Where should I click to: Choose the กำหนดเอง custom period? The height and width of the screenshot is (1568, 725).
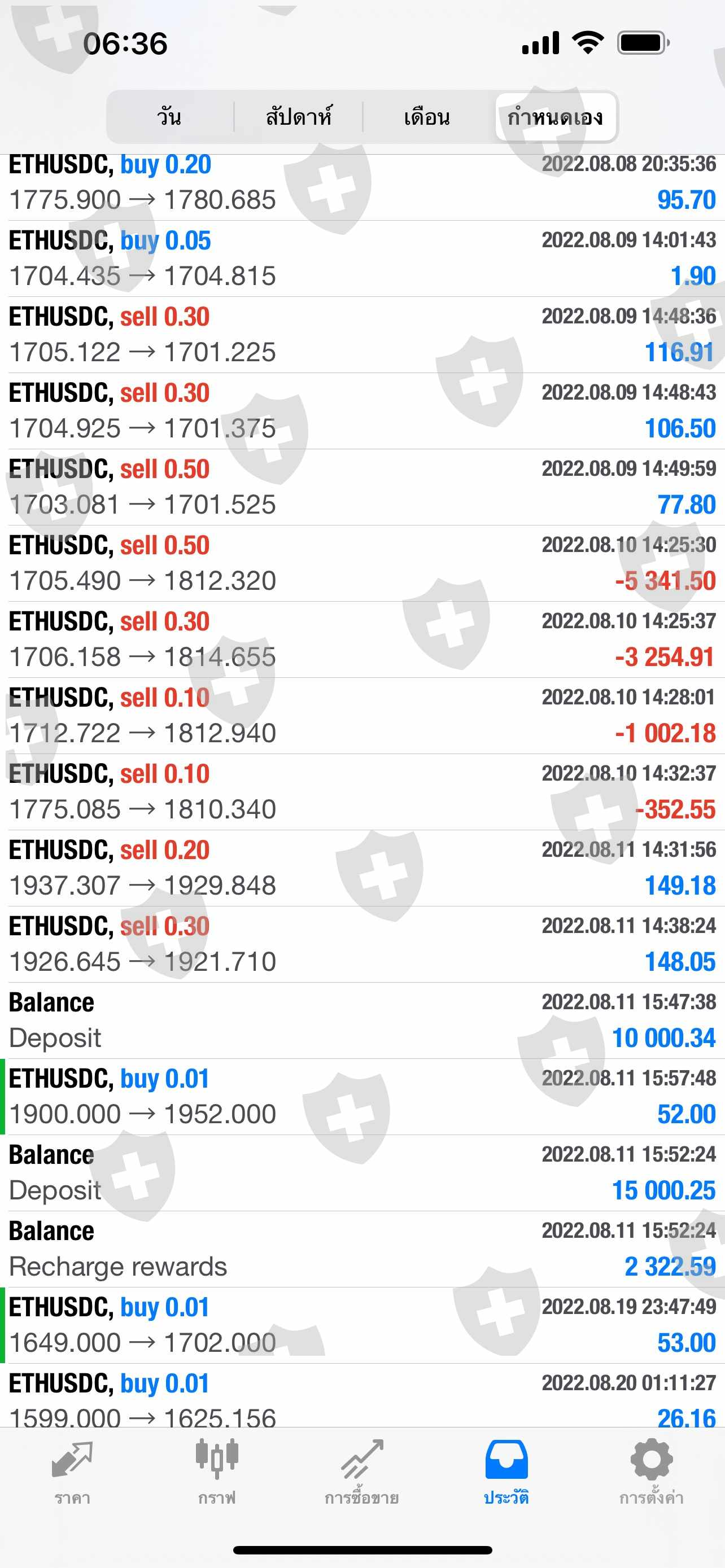555,117
